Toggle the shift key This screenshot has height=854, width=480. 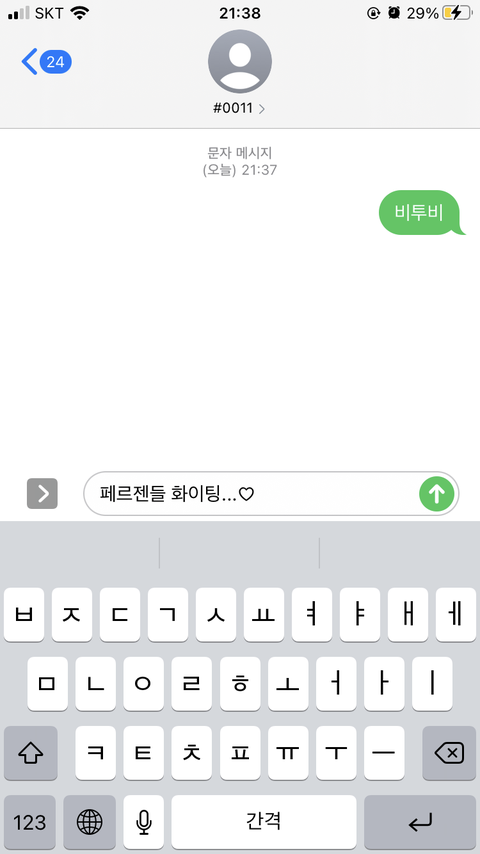(x=31, y=753)
